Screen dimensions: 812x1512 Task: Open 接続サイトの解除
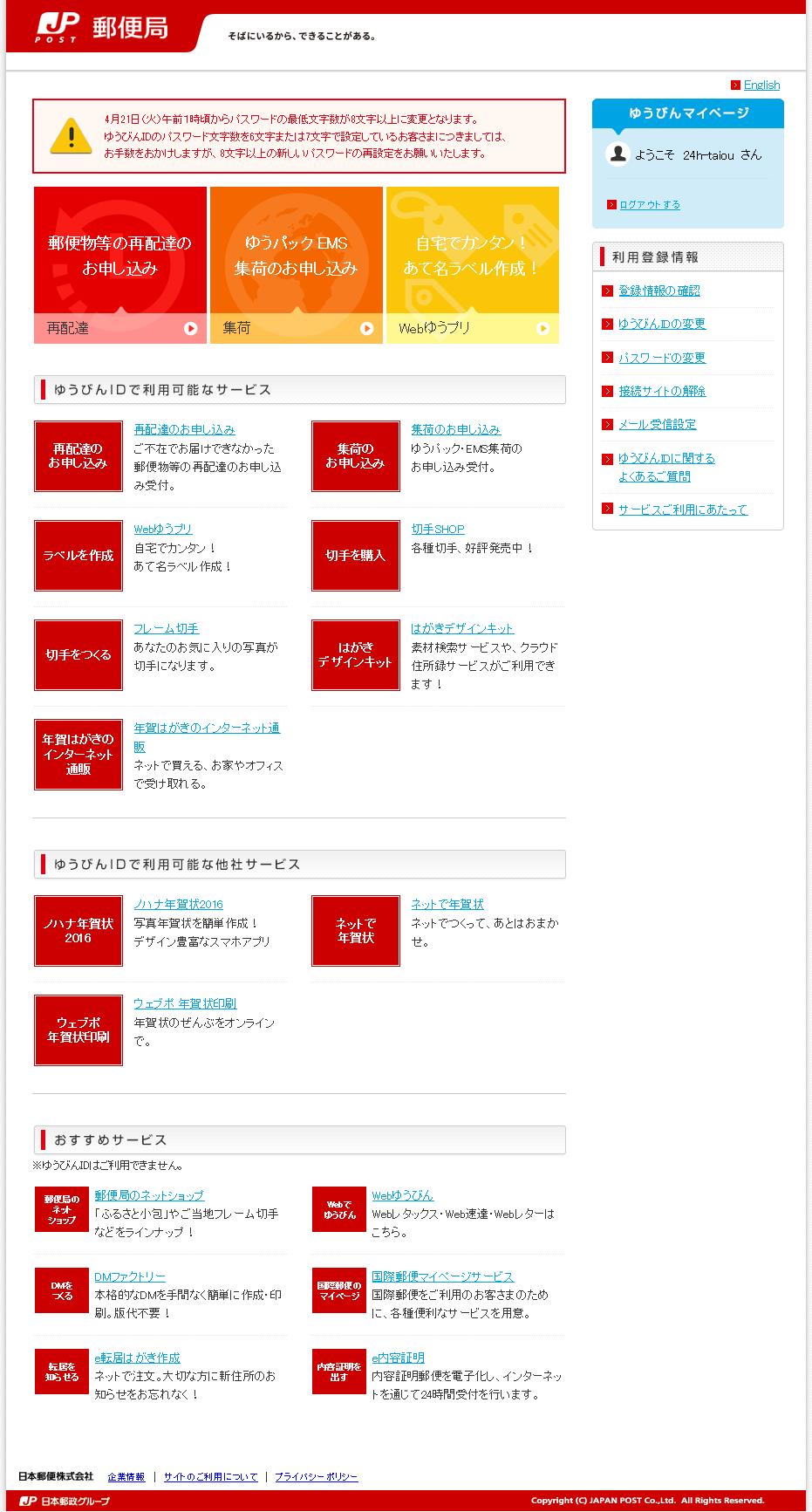pos(662,391)
